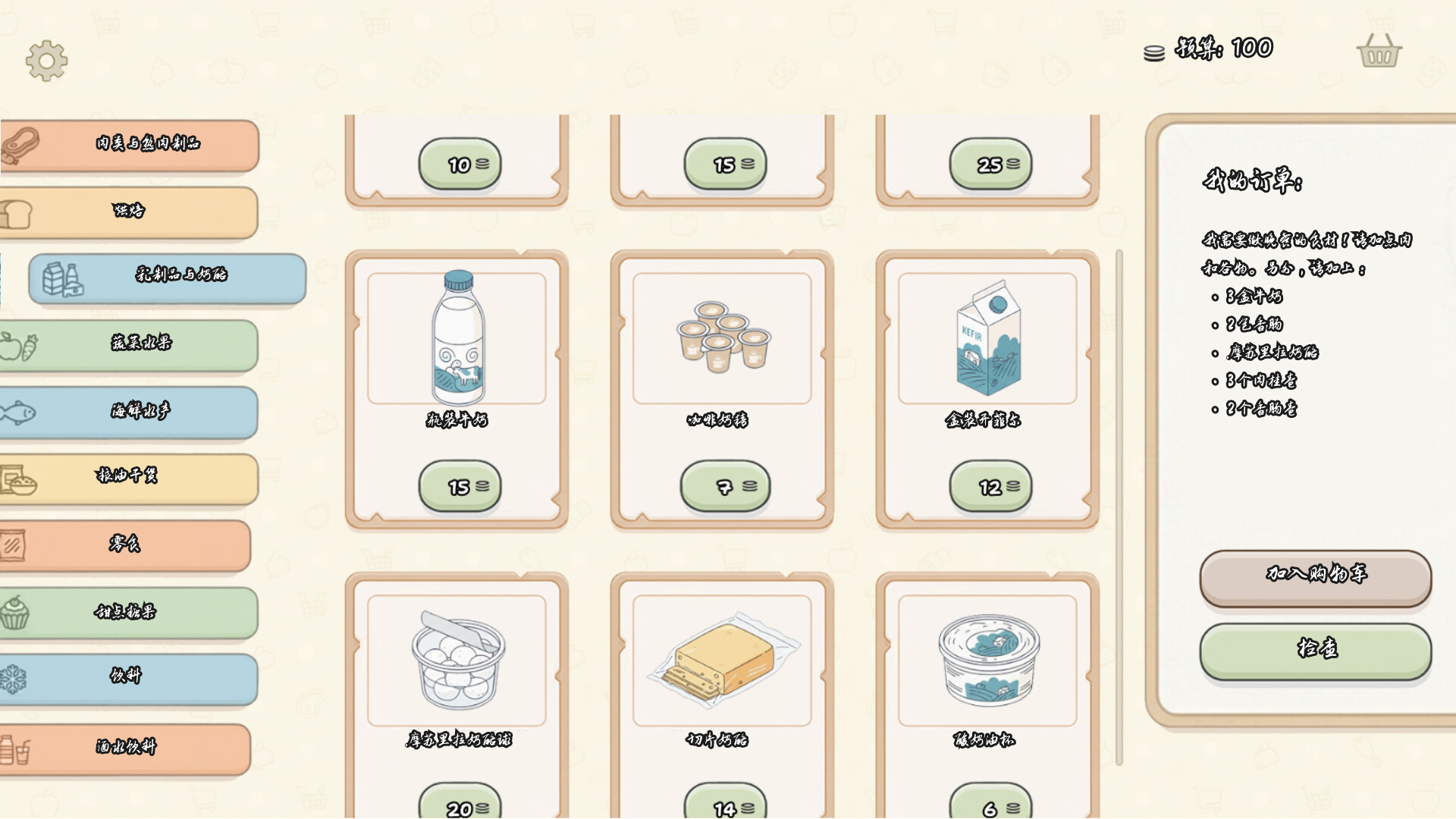1456x819 pixels.
Task: Open the category with the snowflake icon
Action: tap(130, 677)
